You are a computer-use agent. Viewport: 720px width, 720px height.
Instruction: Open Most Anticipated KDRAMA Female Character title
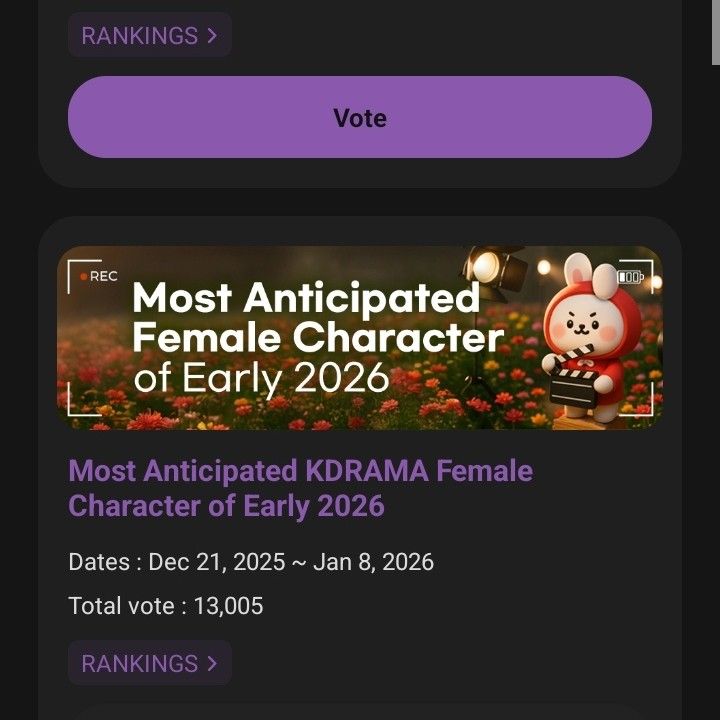(300, 488)
